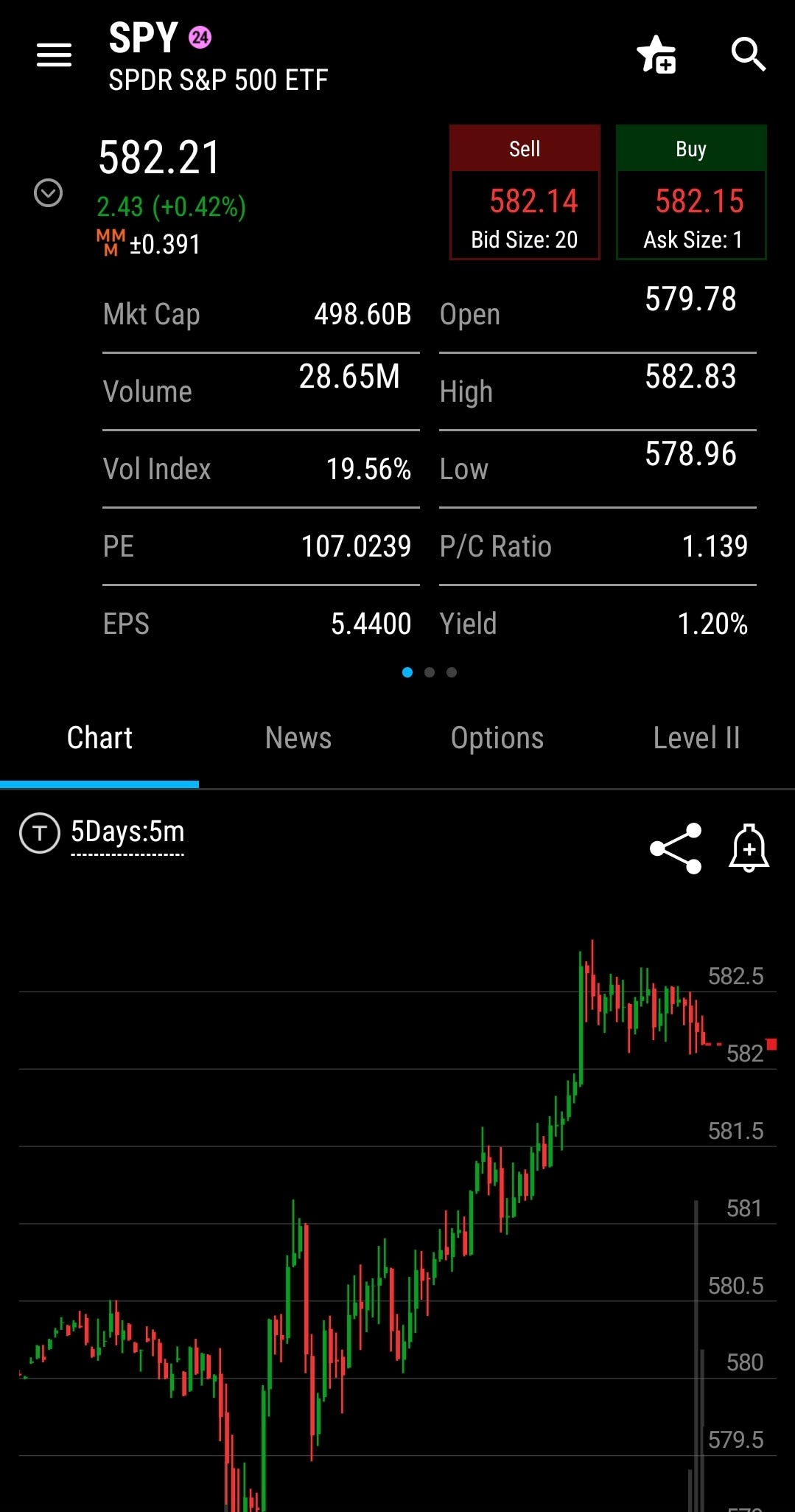Add SPY to watchlist via star icon
The image size is (795, 1512).
coord(656,55)
